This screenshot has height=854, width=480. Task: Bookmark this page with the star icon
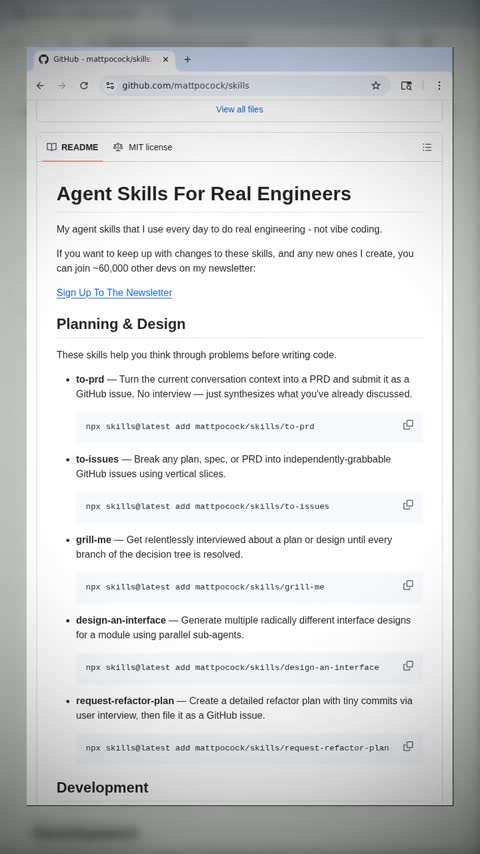pyautogui.click(x=376, y=86)
